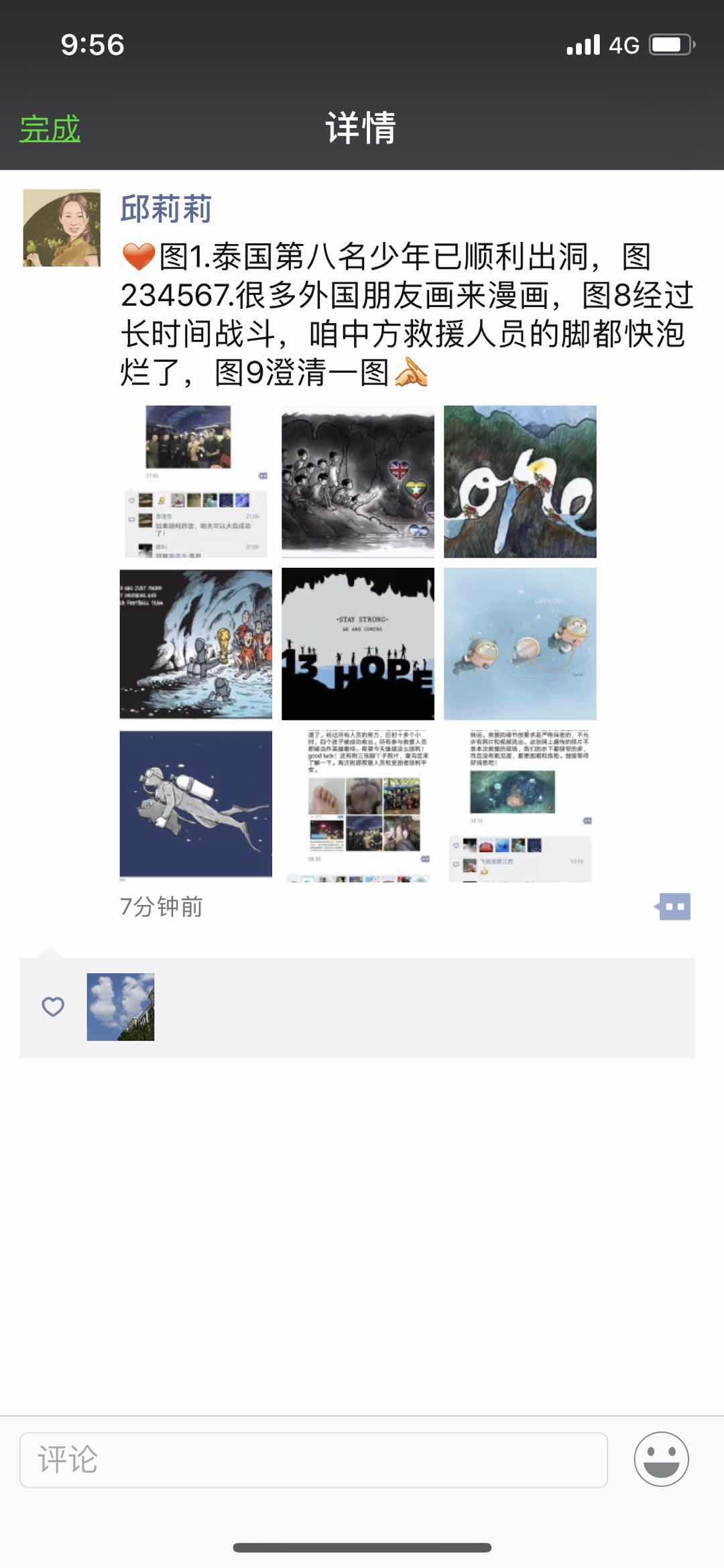View the eighth image showing rescuers' feet

point(357,804)
